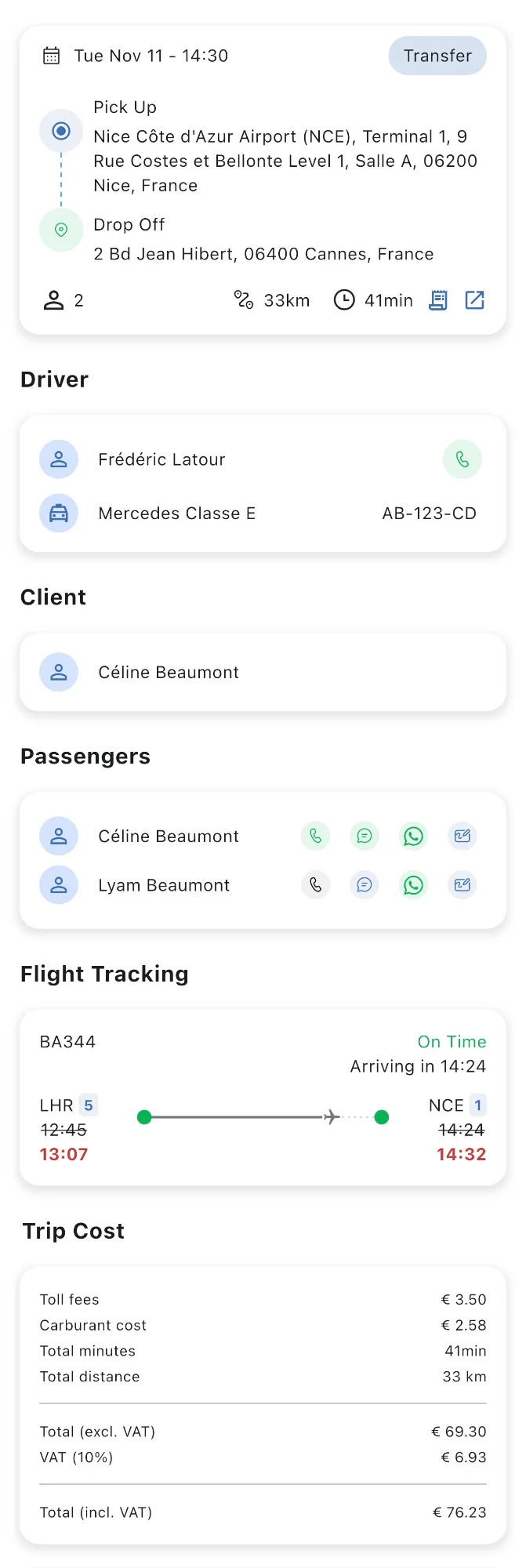The width and height of the screenshot is (526, 1568).
Task: Open the external link icon by 41min
Action: pyautogui.click(x=475, y=300)
